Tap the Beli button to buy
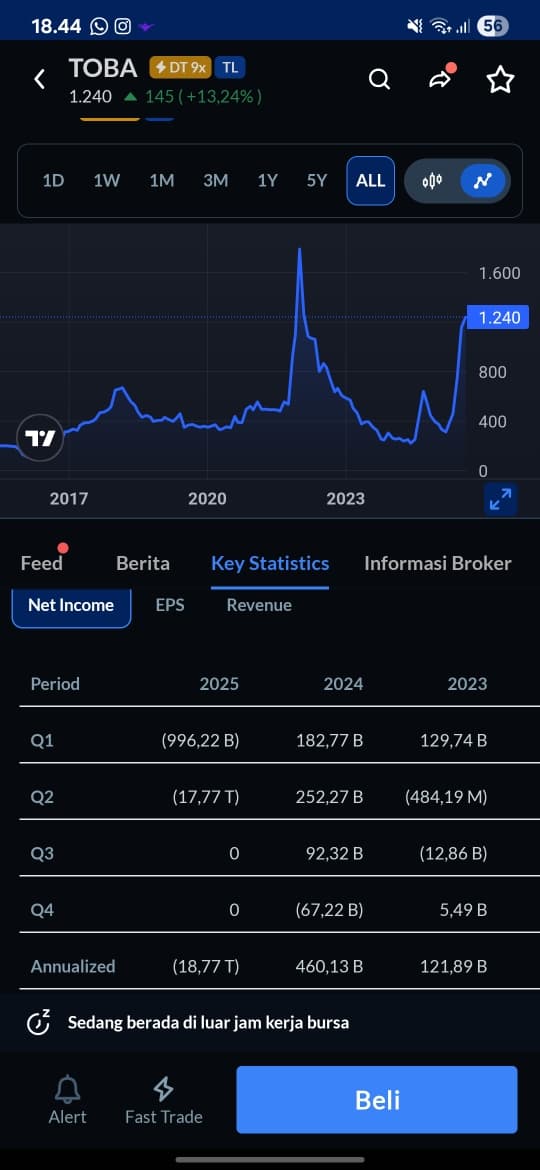 (377, 1100)
